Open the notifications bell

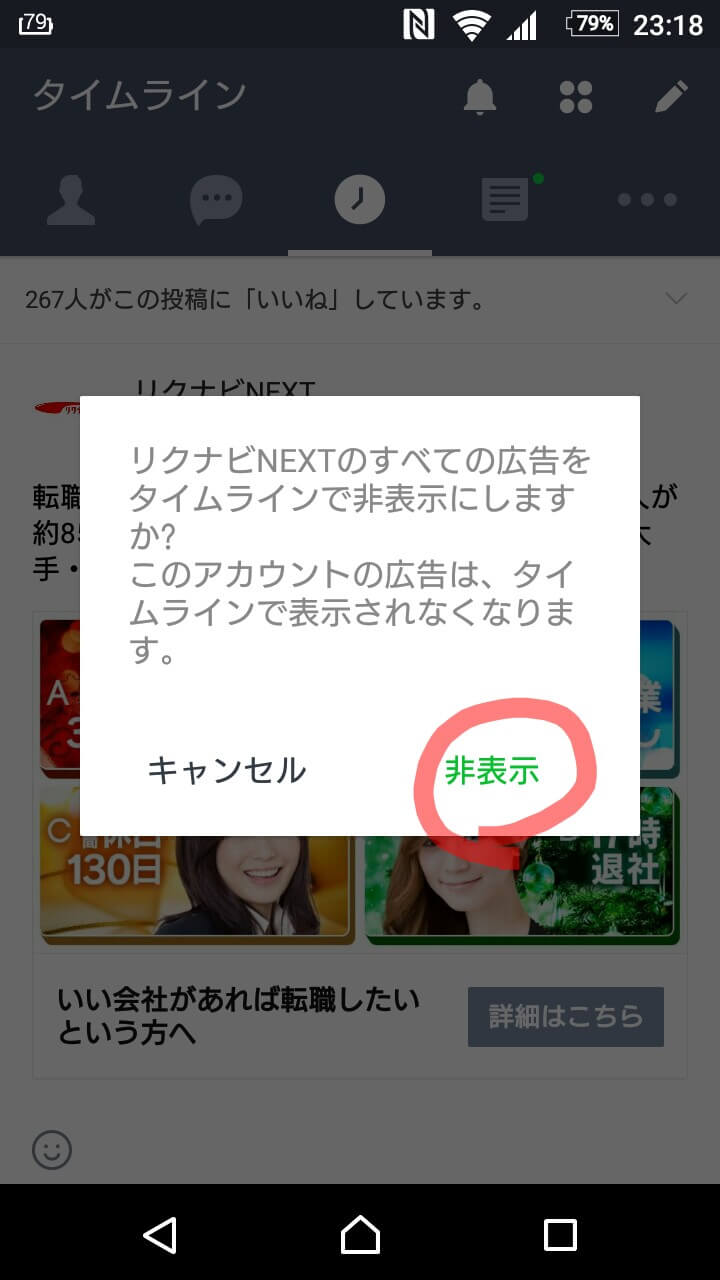pos(480,96)
